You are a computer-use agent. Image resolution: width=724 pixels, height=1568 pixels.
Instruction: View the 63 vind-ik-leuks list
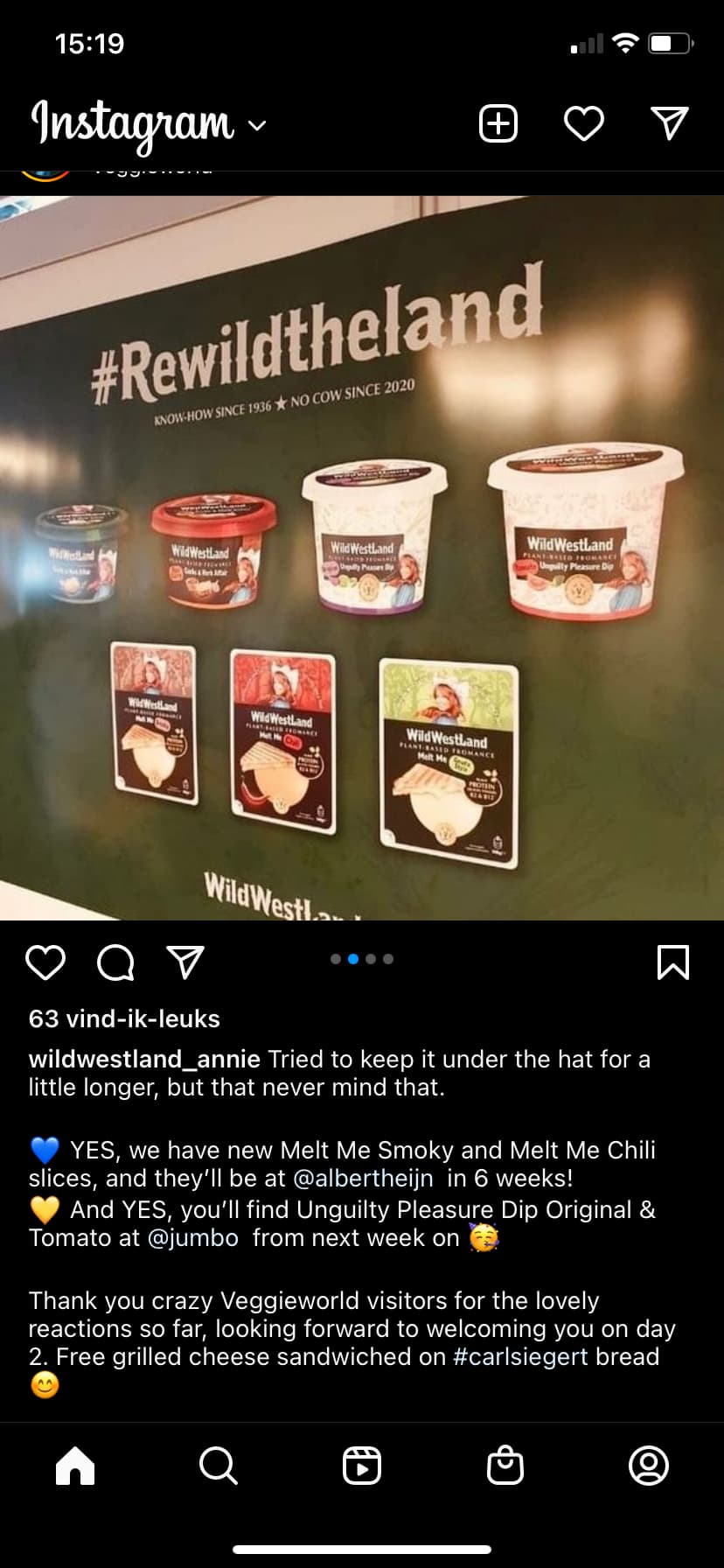(x=124, y=1018)
